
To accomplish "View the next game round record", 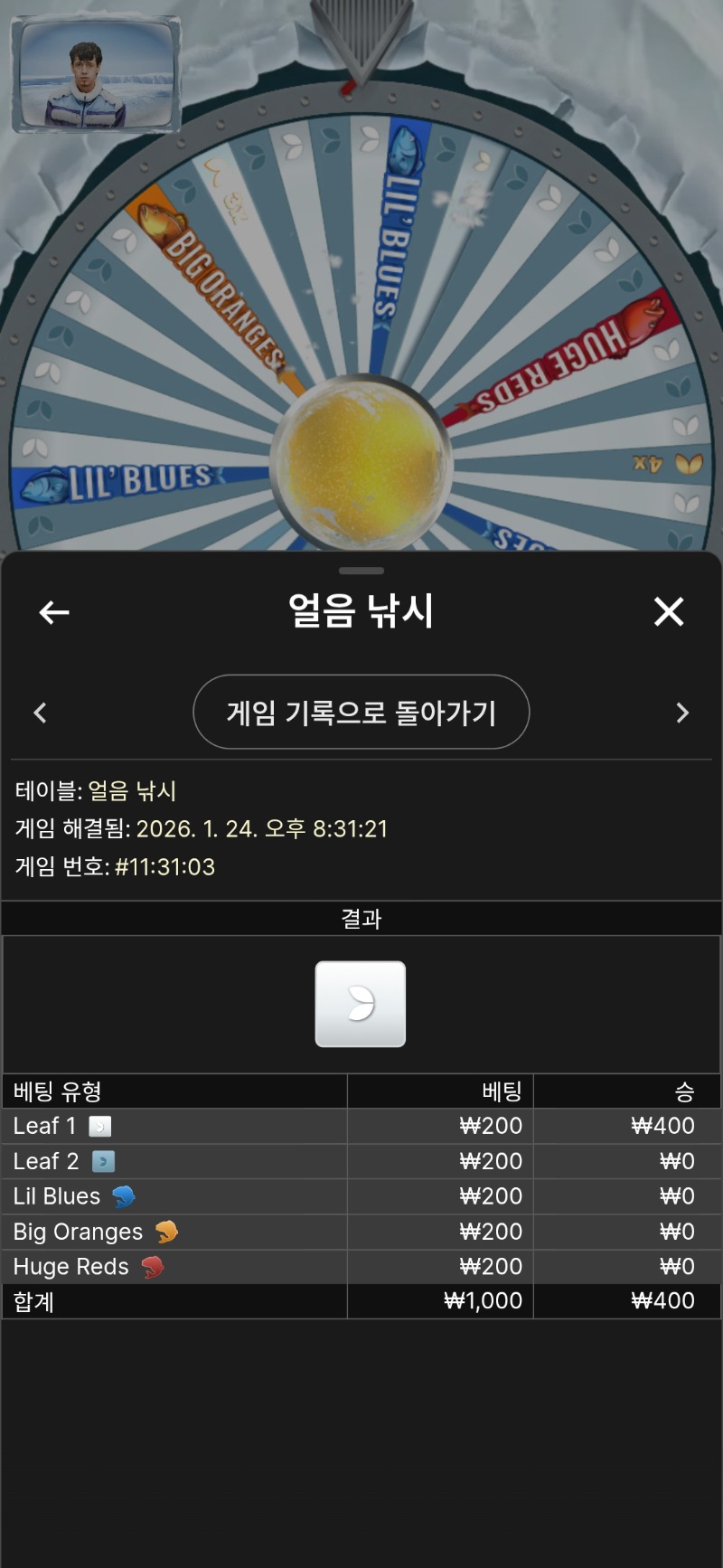I will (682, 713).
